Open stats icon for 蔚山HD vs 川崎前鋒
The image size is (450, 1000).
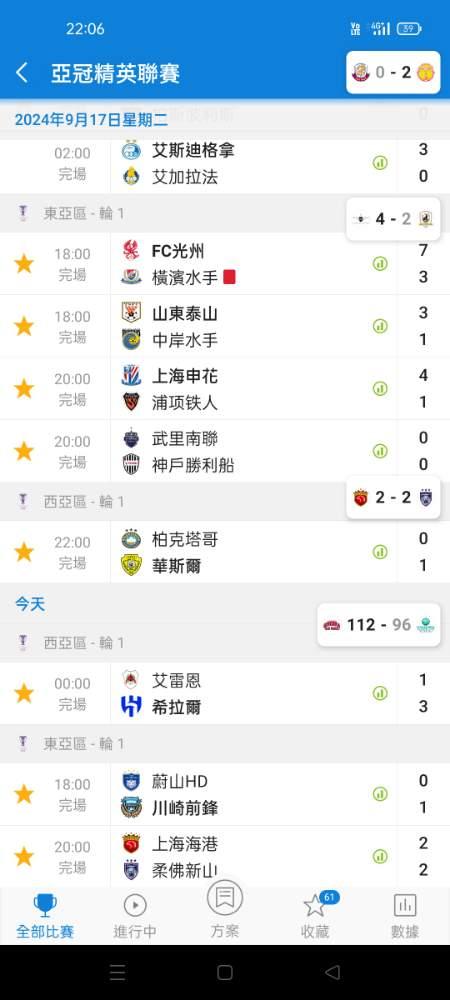pyautogui.click(x=380, y=794)
